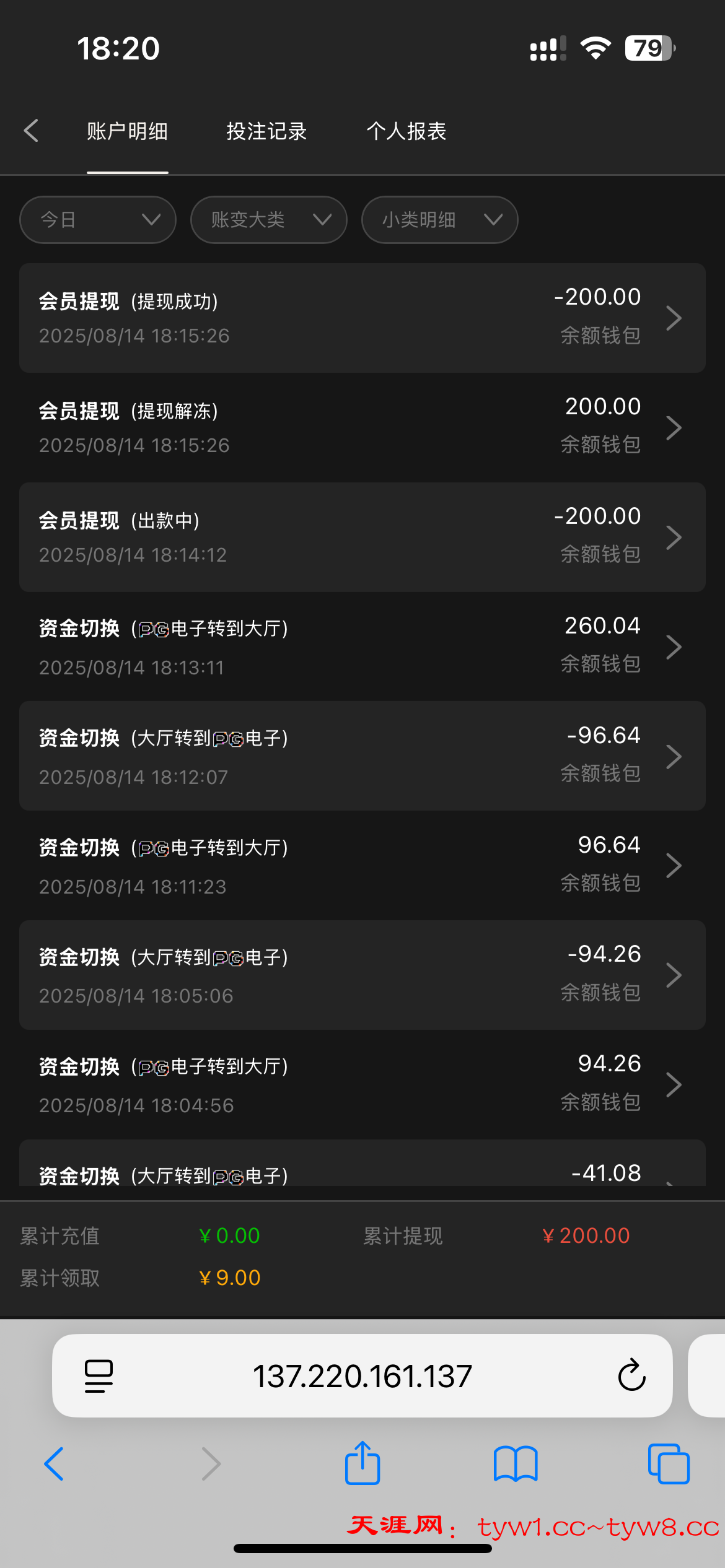725x1568 pixels.
Task: View the 96.64 transfer at 18:11:23
Action: [x=362, y=865]
